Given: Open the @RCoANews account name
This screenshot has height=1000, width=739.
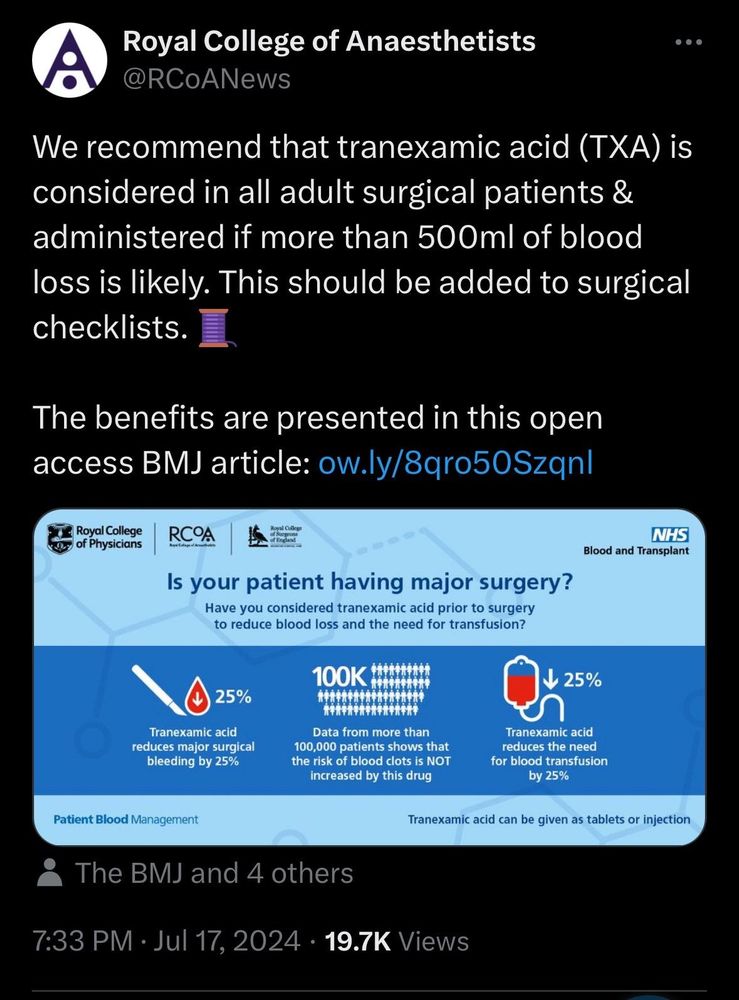Looking at the screenshot, I should tap(206, 78).
